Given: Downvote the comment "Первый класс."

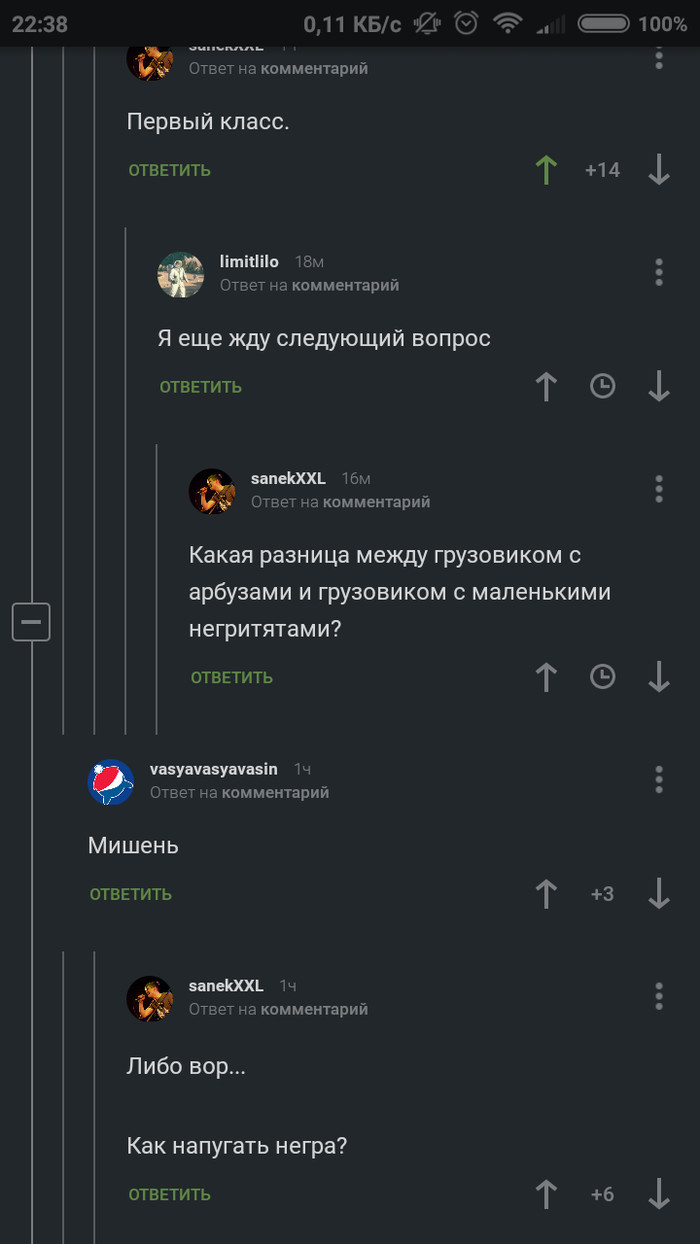Looking at the screenshot, I should 658,170.
